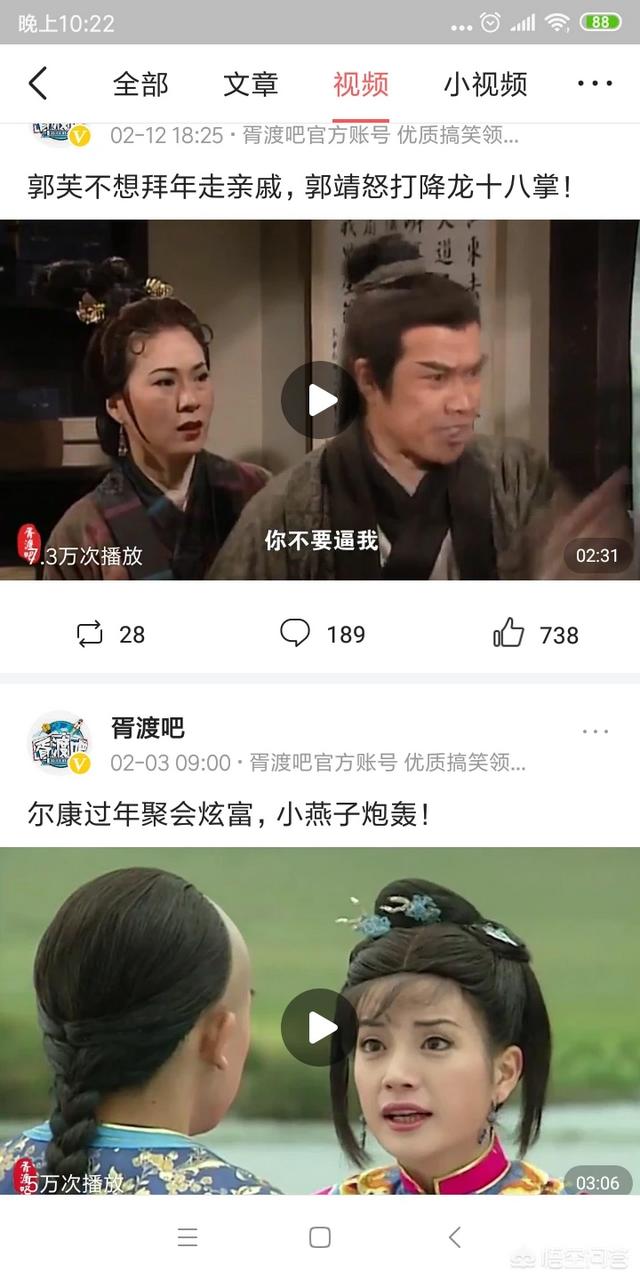
Task: Open 胥渡吧 profile avatar on 02-03 post
Action: pyautogui.click(x=60, y=743)
